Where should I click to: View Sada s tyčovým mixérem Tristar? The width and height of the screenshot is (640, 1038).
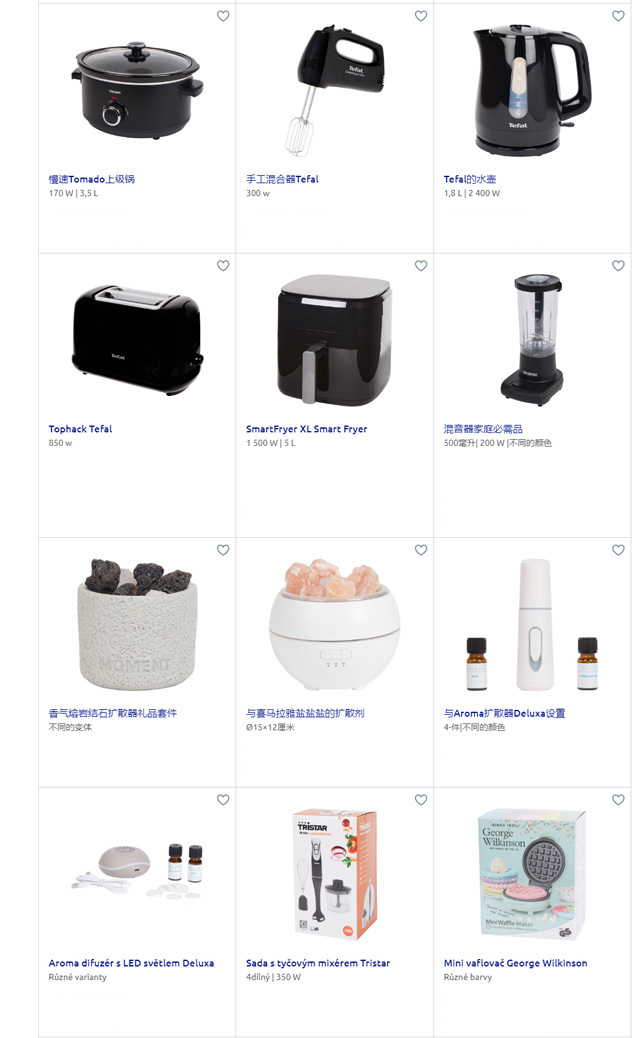318,963
